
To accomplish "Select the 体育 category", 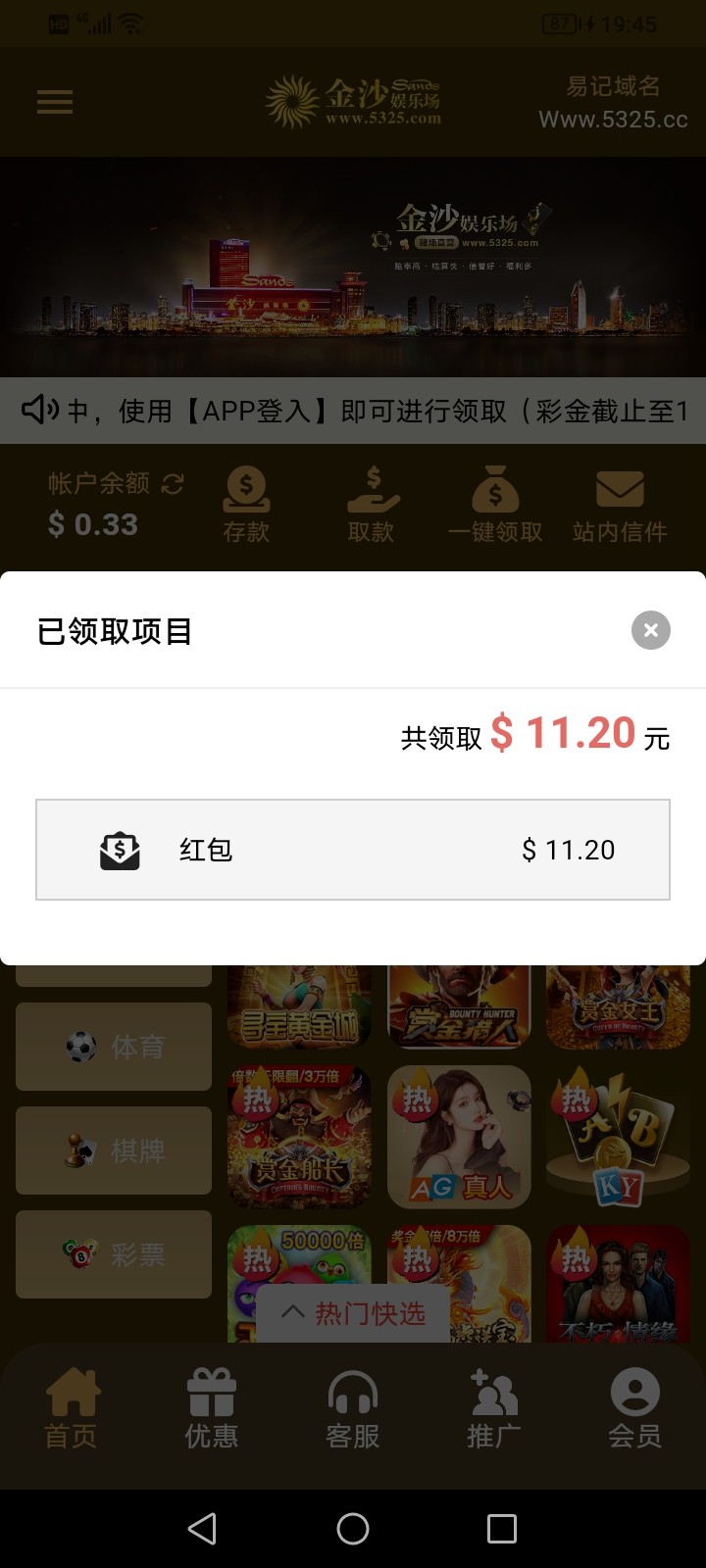I will (x=114, y=1047).
